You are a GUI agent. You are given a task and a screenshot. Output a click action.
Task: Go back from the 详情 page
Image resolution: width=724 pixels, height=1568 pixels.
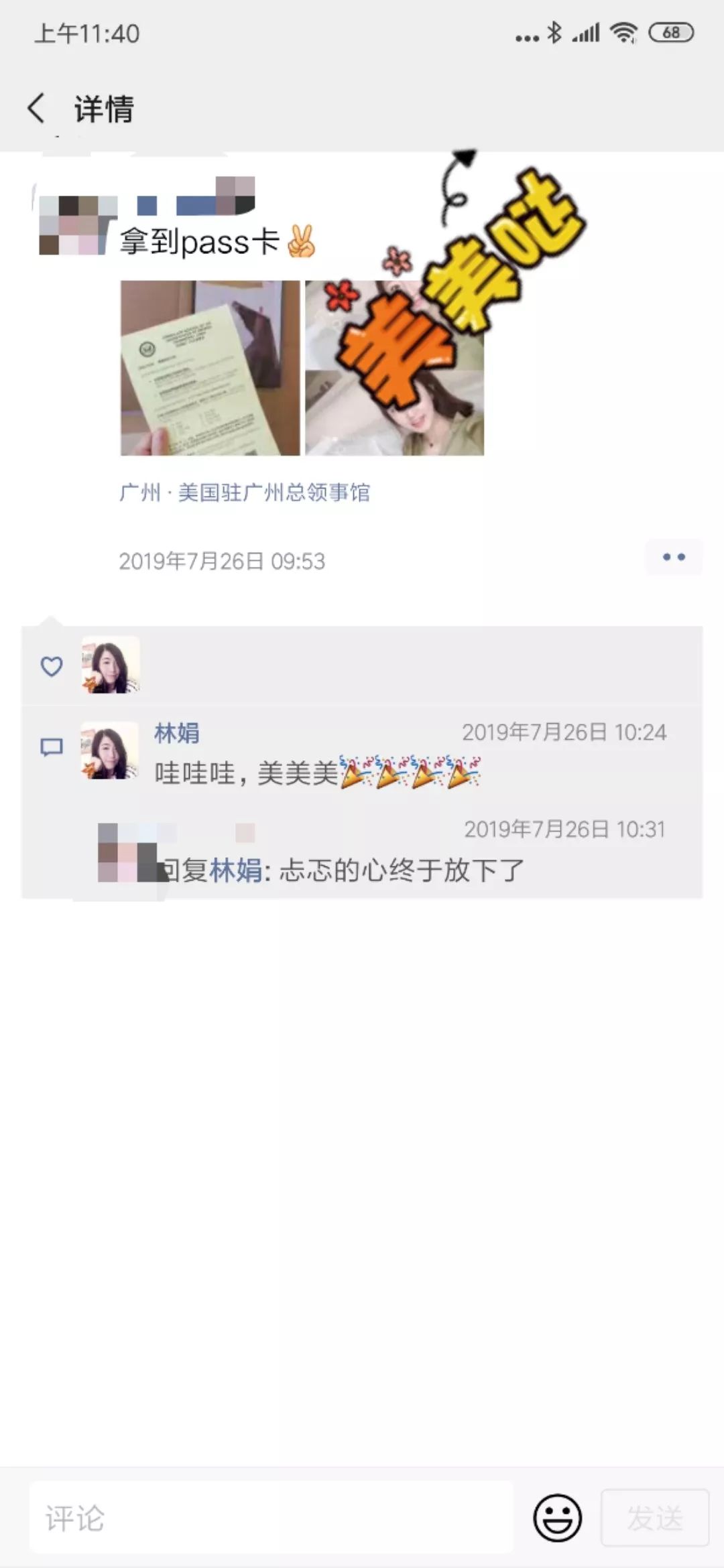pyautogui.click(x=36, y=109)
